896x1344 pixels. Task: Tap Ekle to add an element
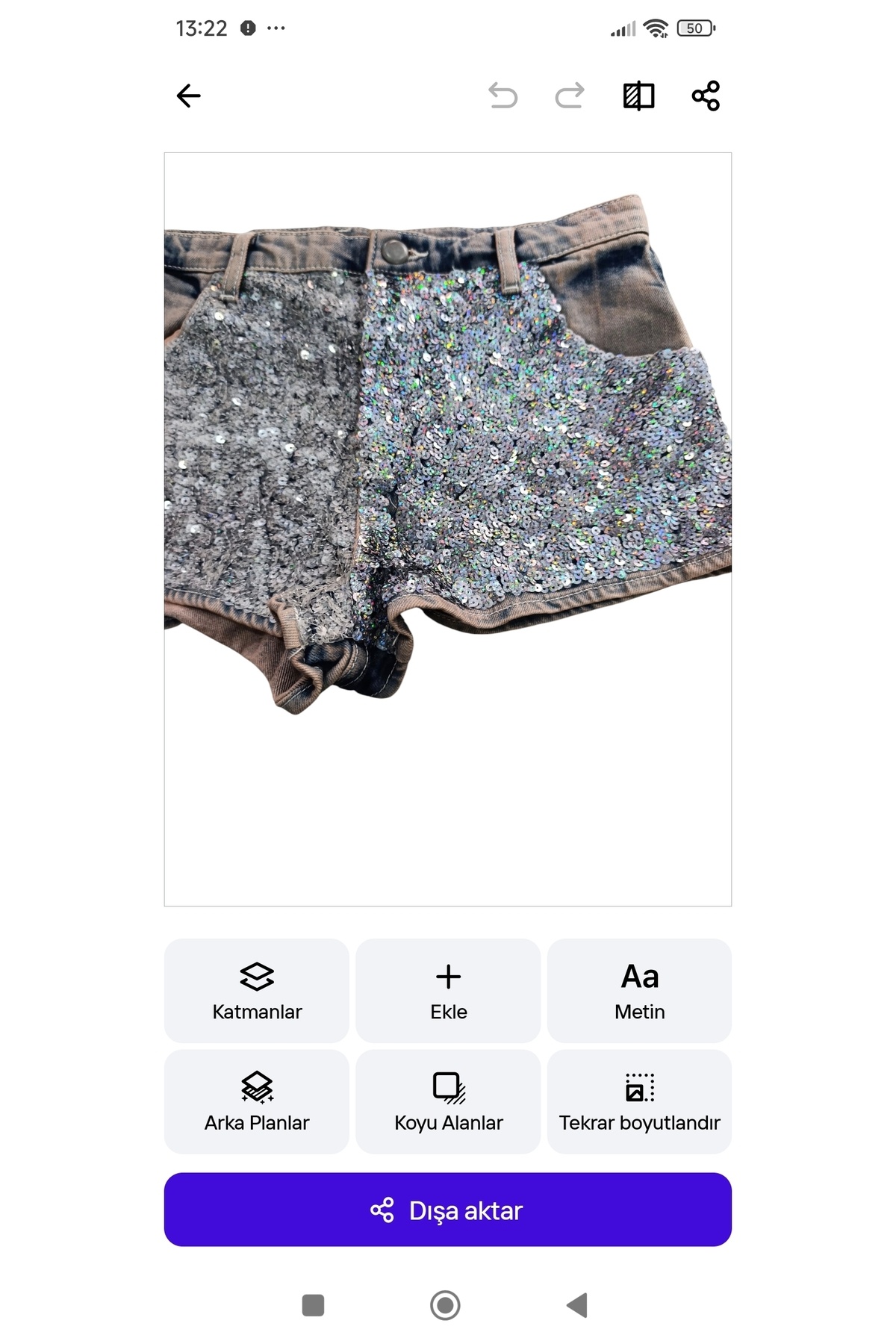coord(448,991)
